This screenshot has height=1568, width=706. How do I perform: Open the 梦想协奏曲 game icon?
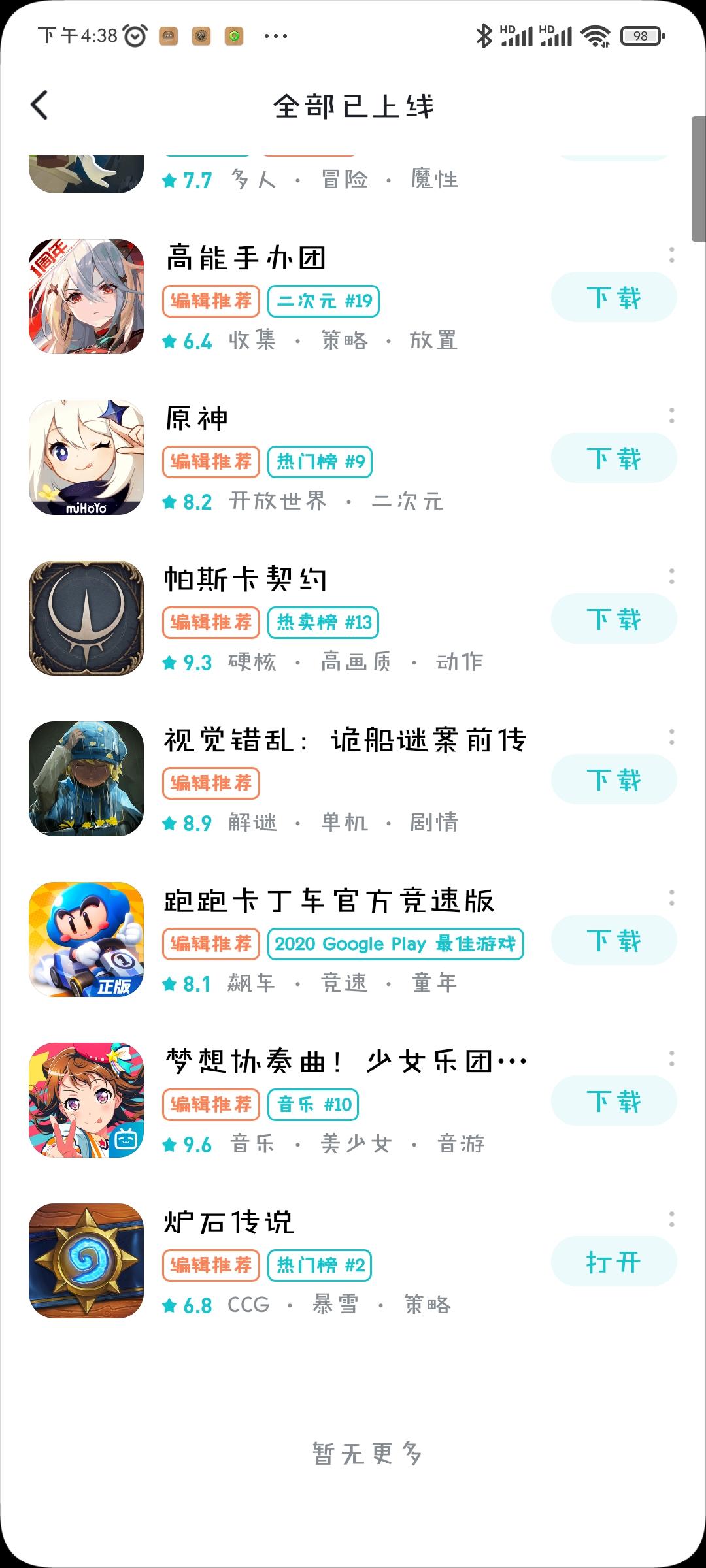coord(88,1100)
